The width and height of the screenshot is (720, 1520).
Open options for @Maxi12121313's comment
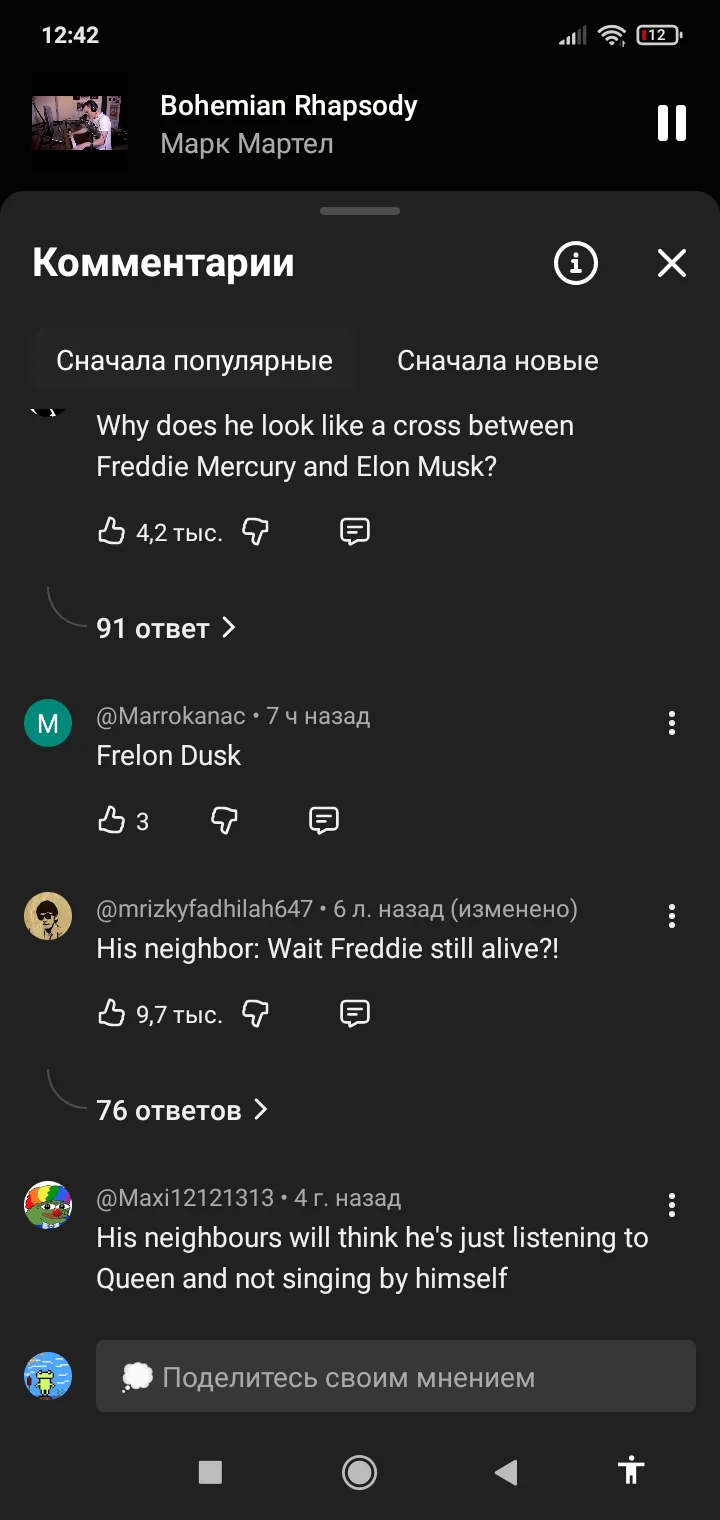pyautogui.click(x=671, y=1205)
